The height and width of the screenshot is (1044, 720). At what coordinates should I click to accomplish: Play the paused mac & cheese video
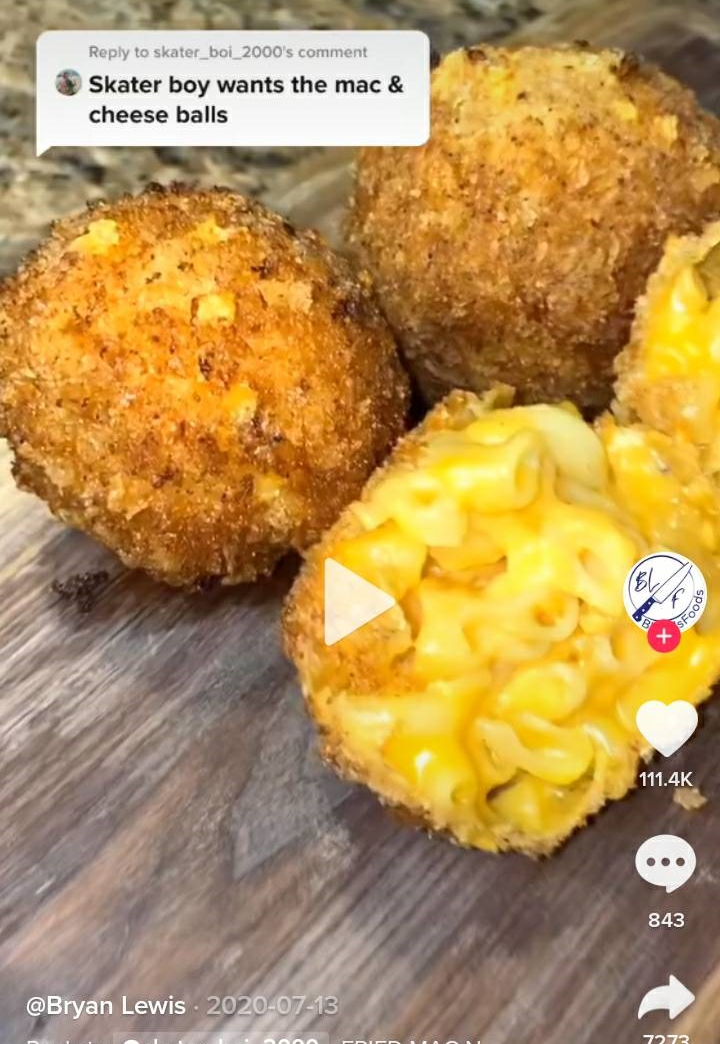(357, 602)
